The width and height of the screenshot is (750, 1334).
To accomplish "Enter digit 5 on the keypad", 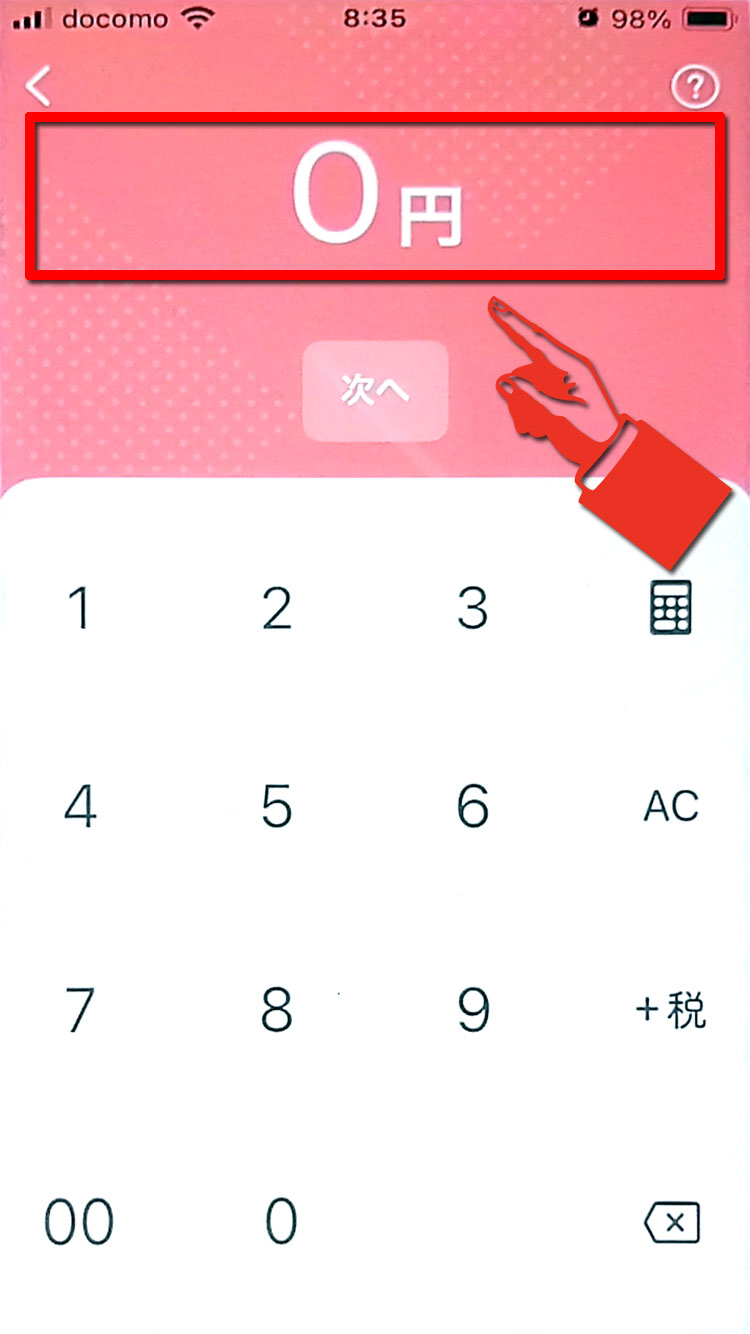I will pyautogui.click(x=277, y=806).
